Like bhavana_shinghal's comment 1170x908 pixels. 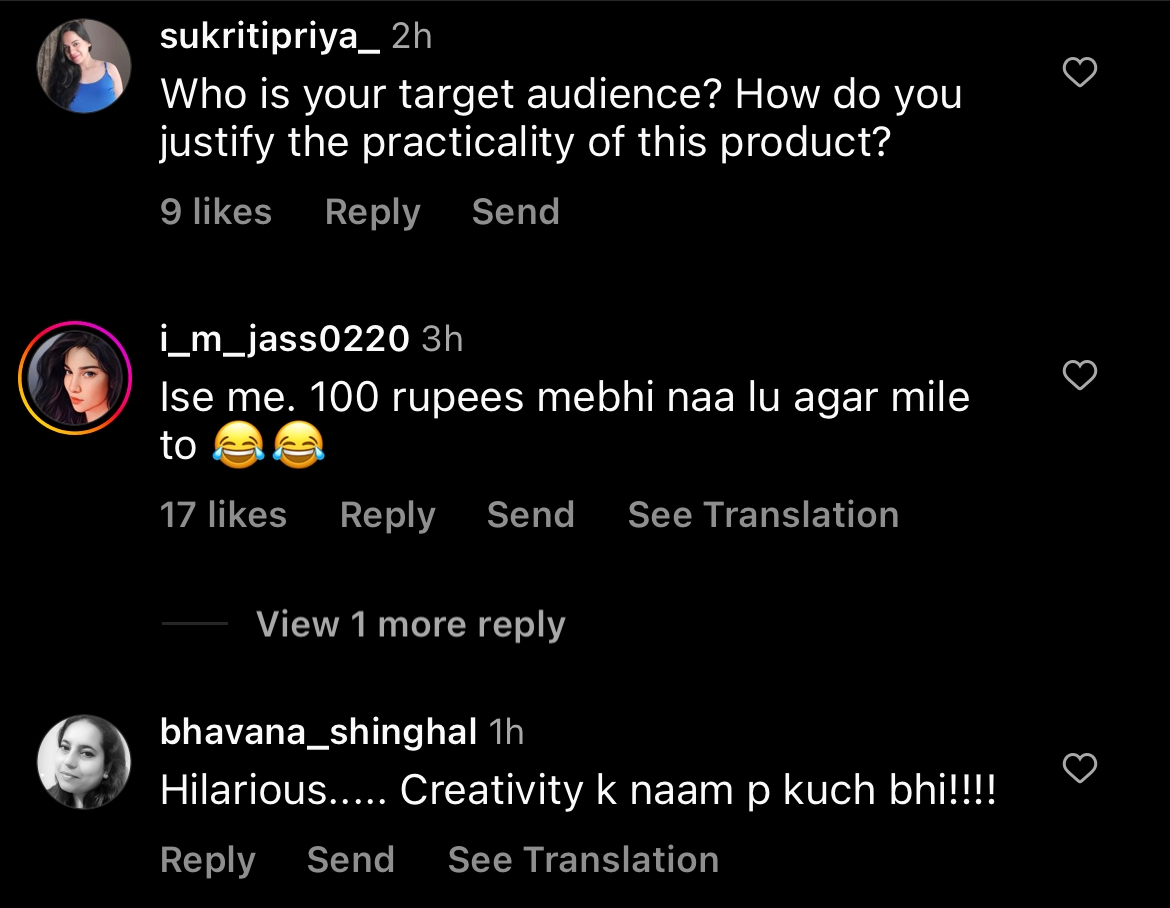point(1080,768)
